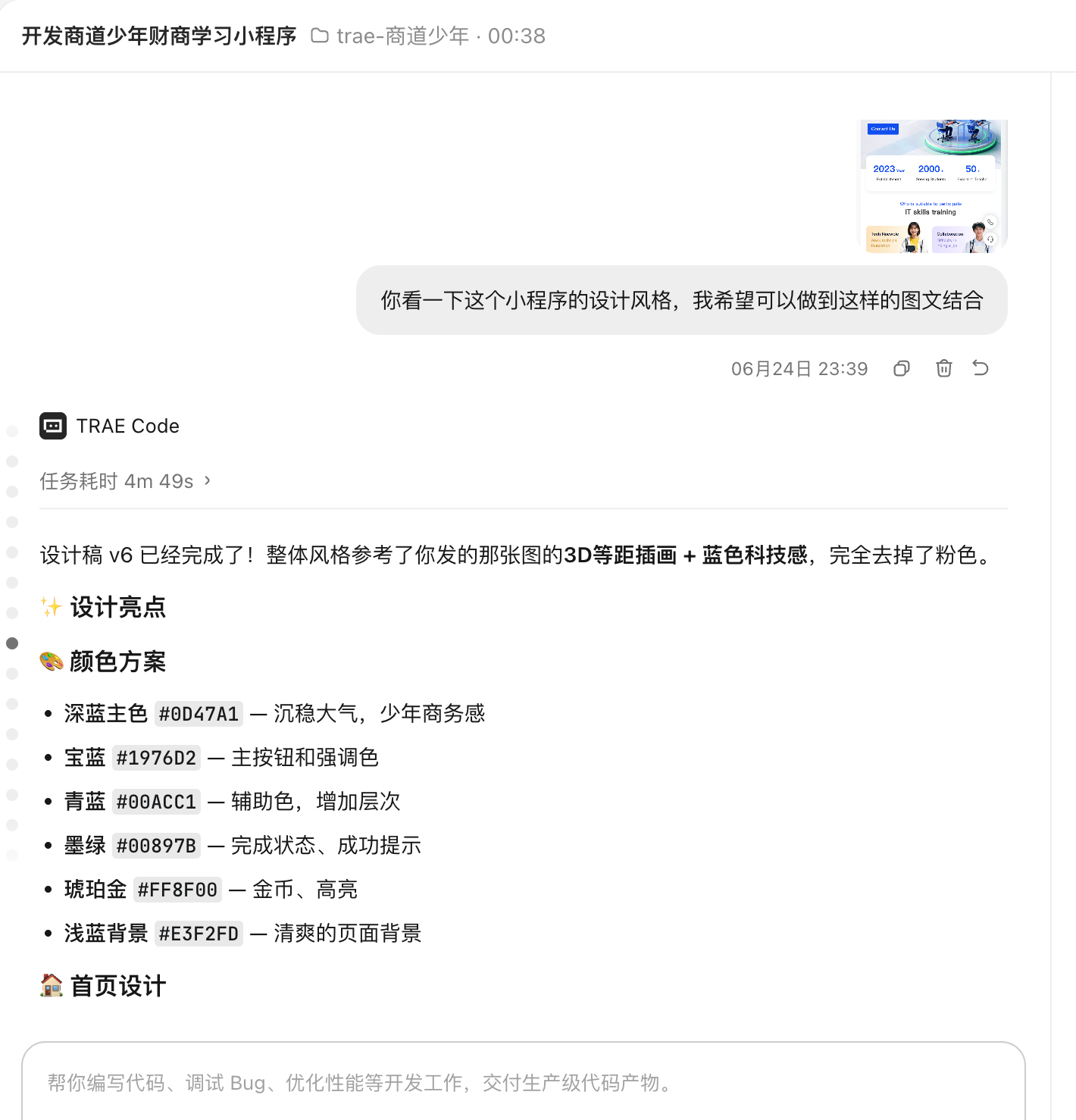Open the trae-商道少年 project folder
The height and width of the screenshot is (1120, 1076).
click(390, 36)
